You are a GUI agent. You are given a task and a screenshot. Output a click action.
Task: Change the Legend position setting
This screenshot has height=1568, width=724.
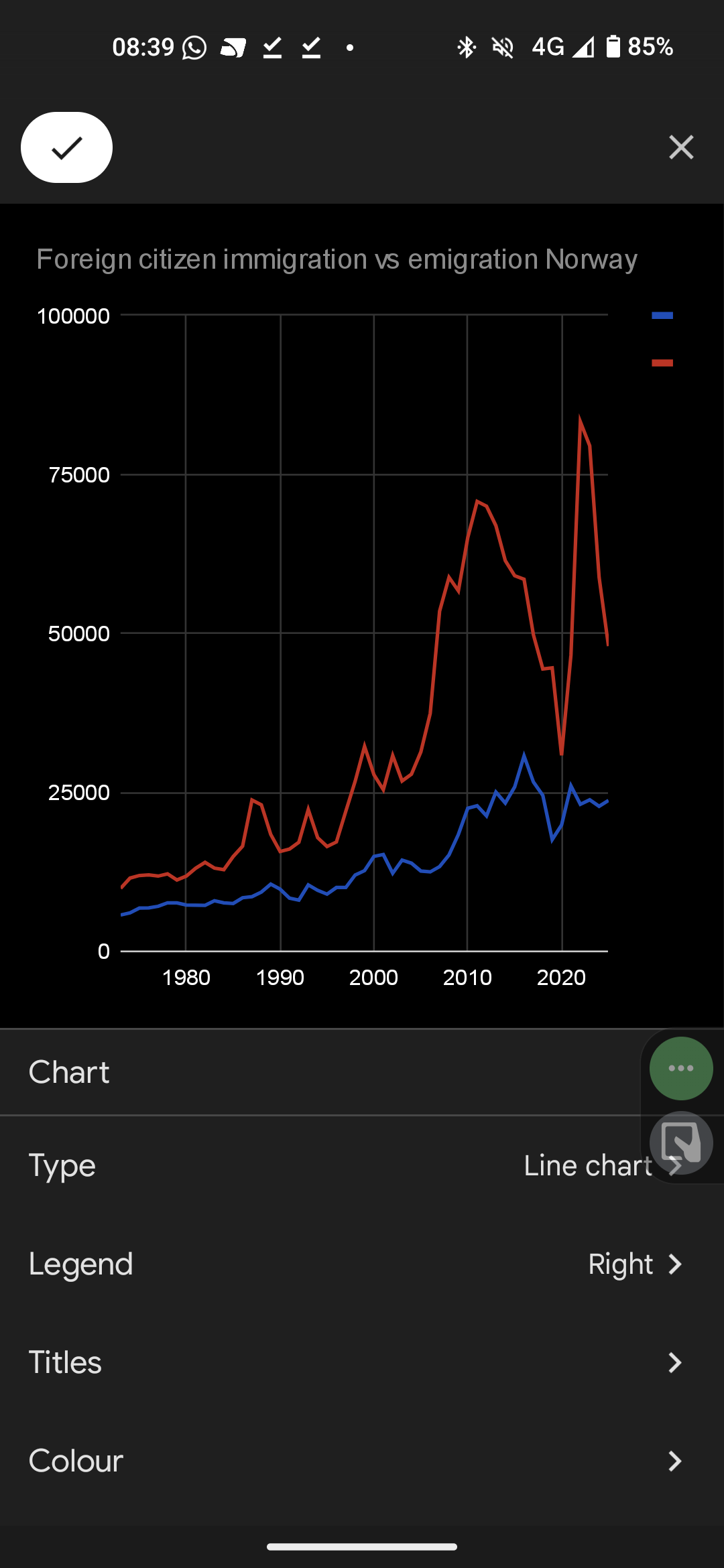(362, 1264)
